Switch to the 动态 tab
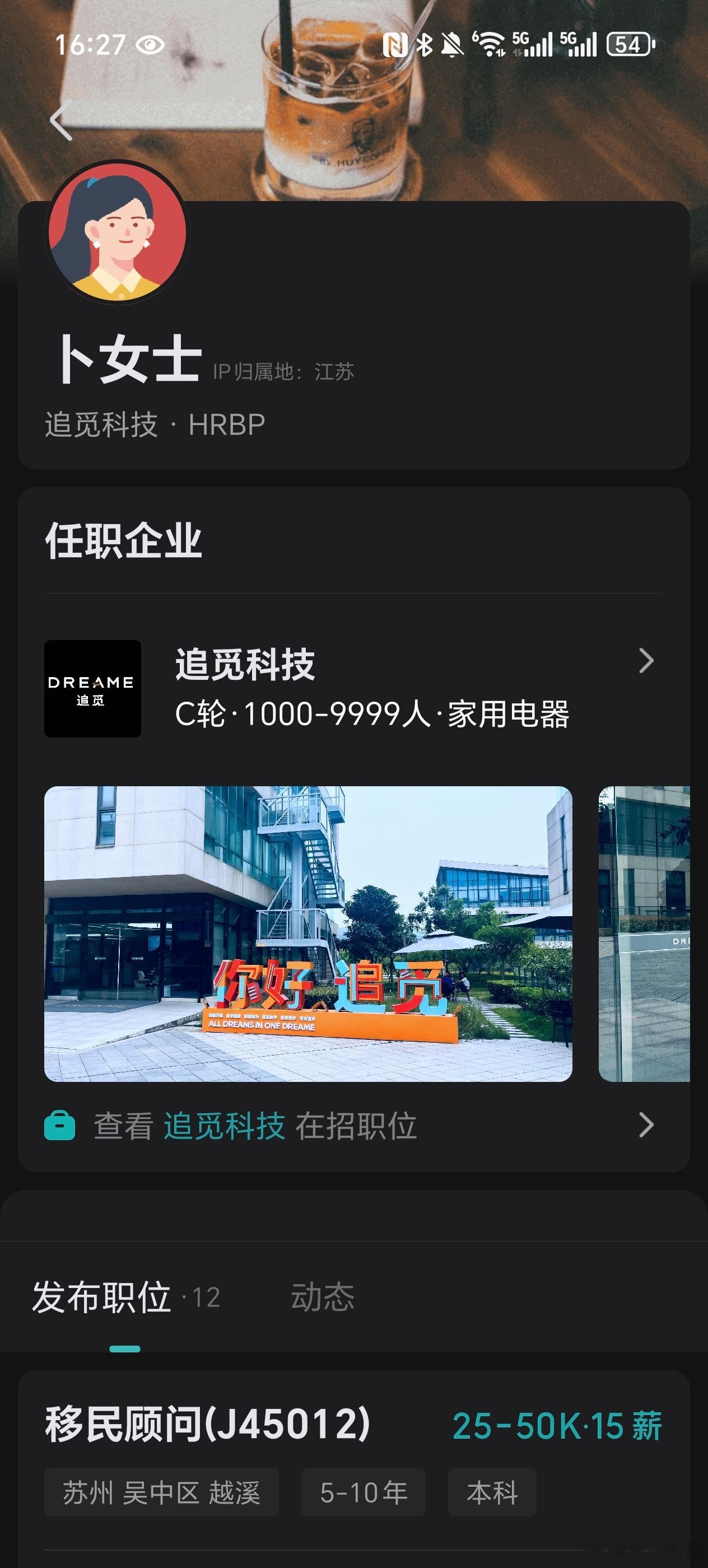 [x=323, y=1295]
